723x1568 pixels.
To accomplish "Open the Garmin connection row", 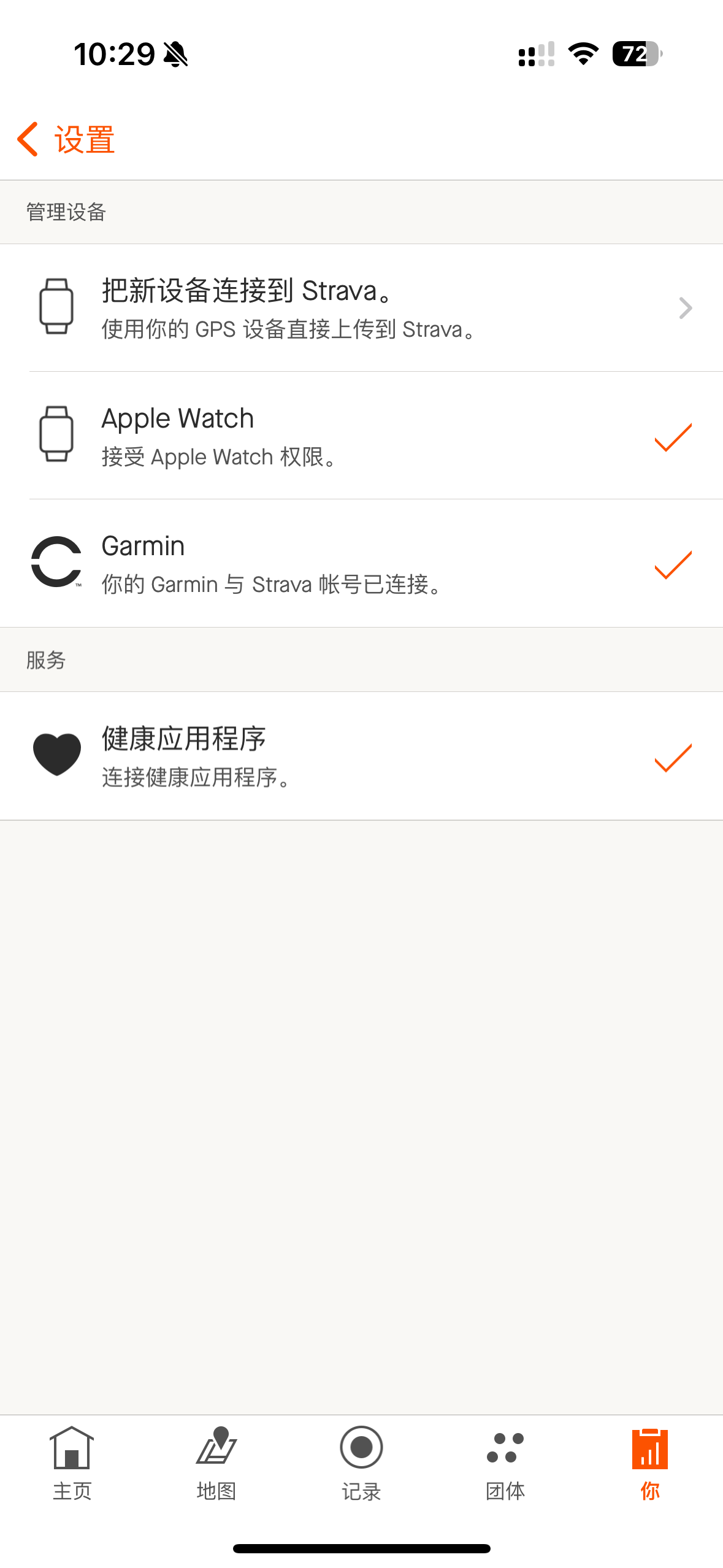I will point(361,563).
